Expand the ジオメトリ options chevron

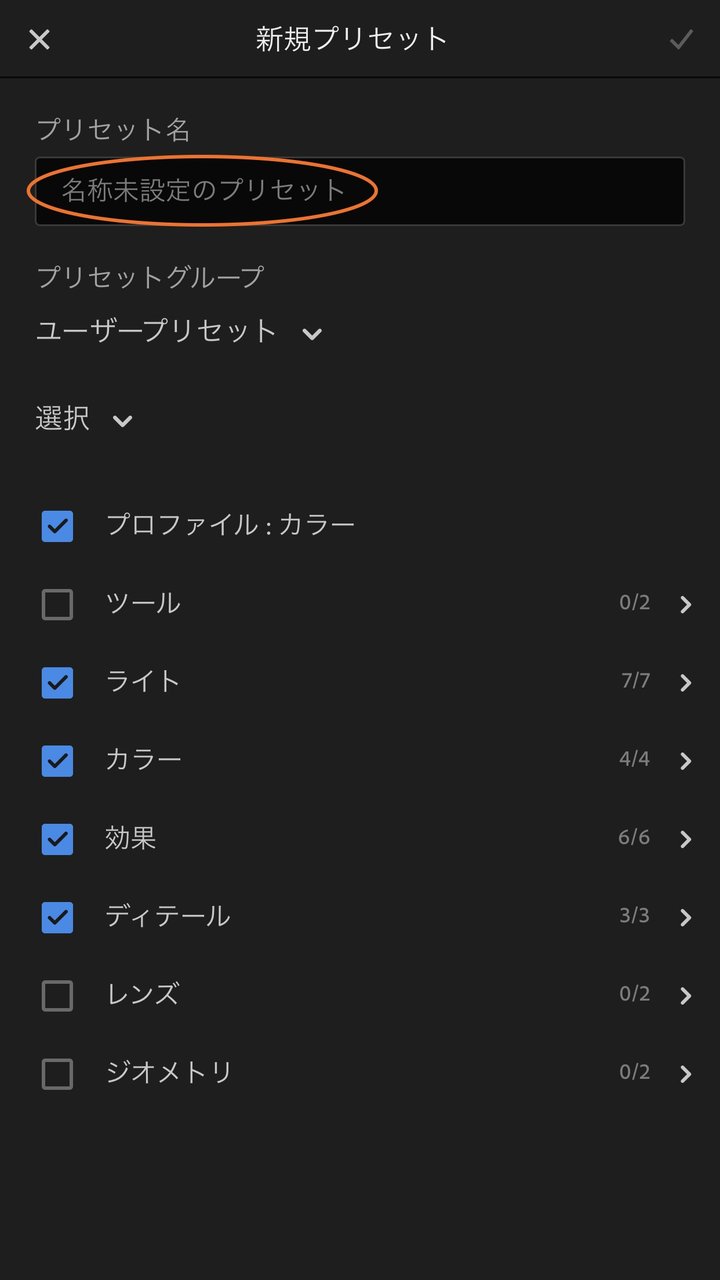(686, 1073)
